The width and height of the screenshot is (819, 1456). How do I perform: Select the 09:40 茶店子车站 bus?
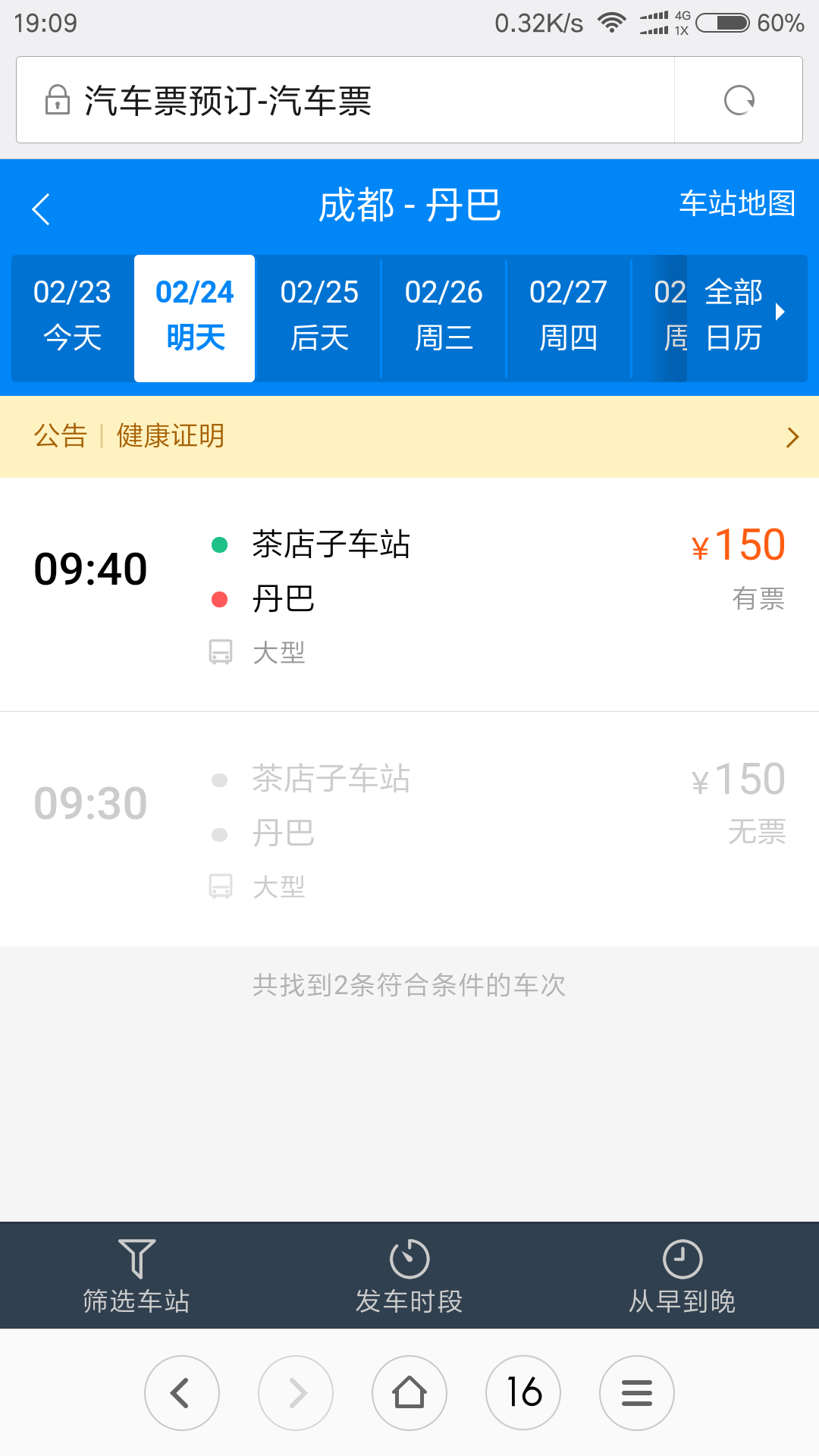pos(409,595)
